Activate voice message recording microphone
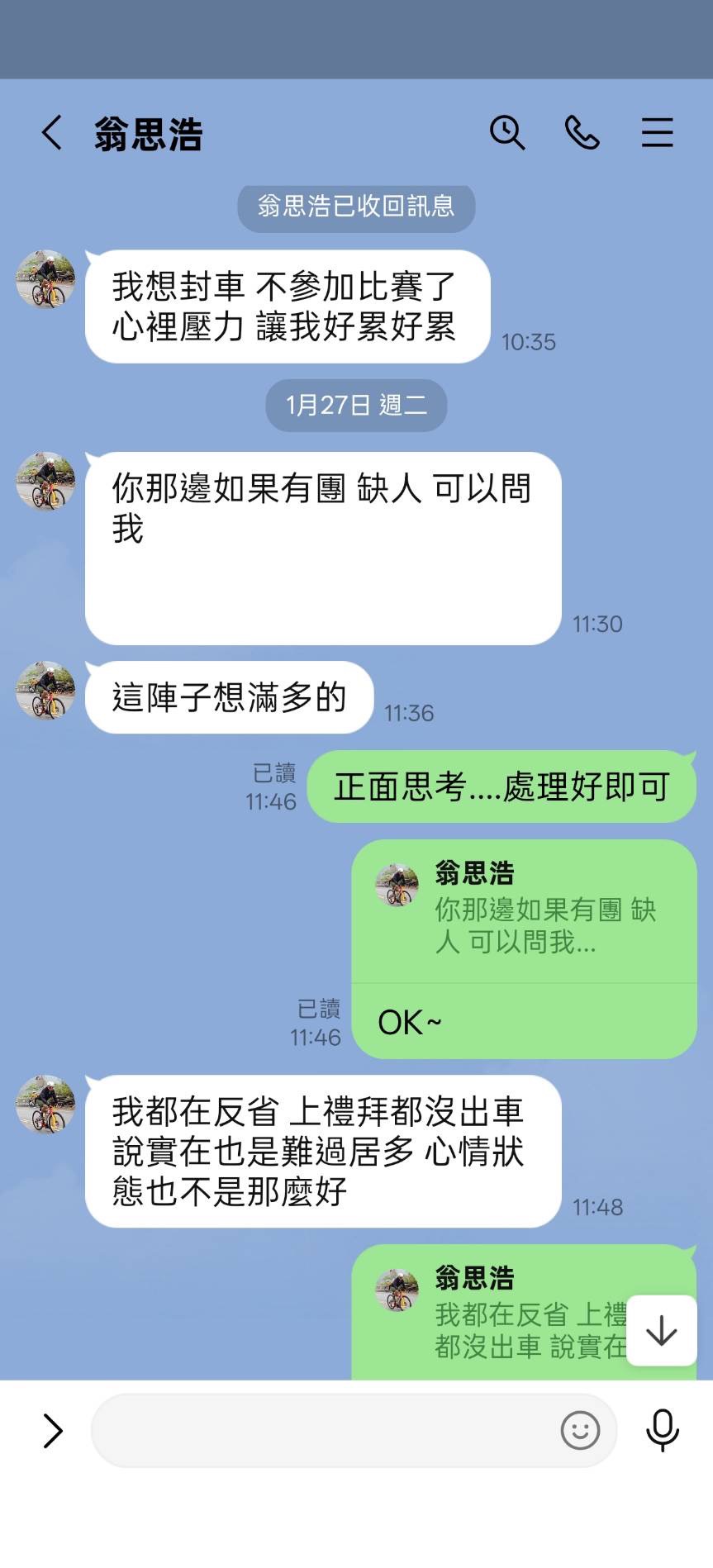The width and height of the screenshot is (713, 1568). tap(661, 1431)
